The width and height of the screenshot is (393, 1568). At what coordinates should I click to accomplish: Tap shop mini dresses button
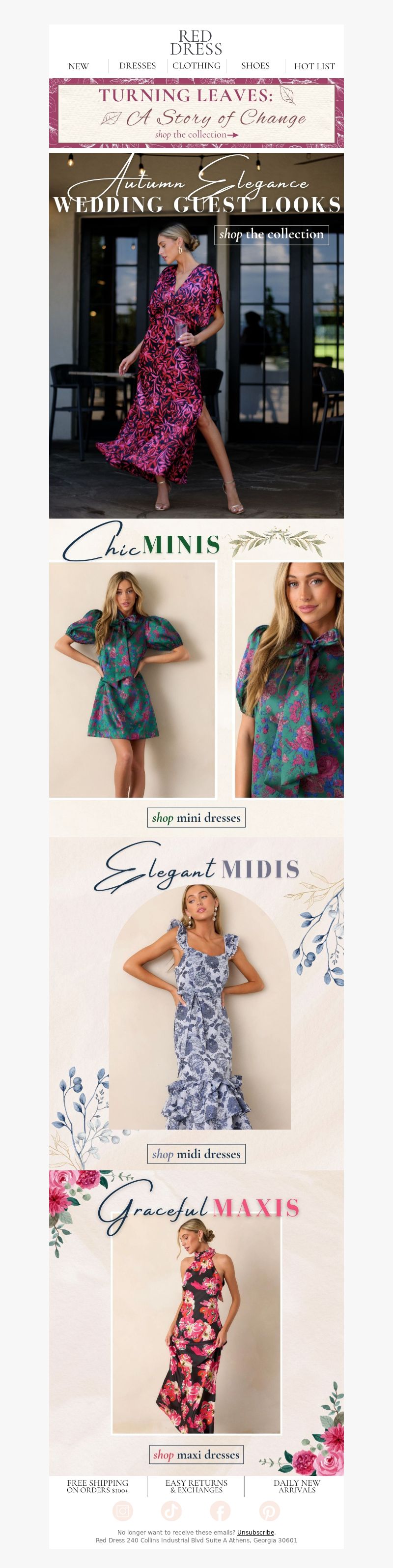[x=196, y=817]
